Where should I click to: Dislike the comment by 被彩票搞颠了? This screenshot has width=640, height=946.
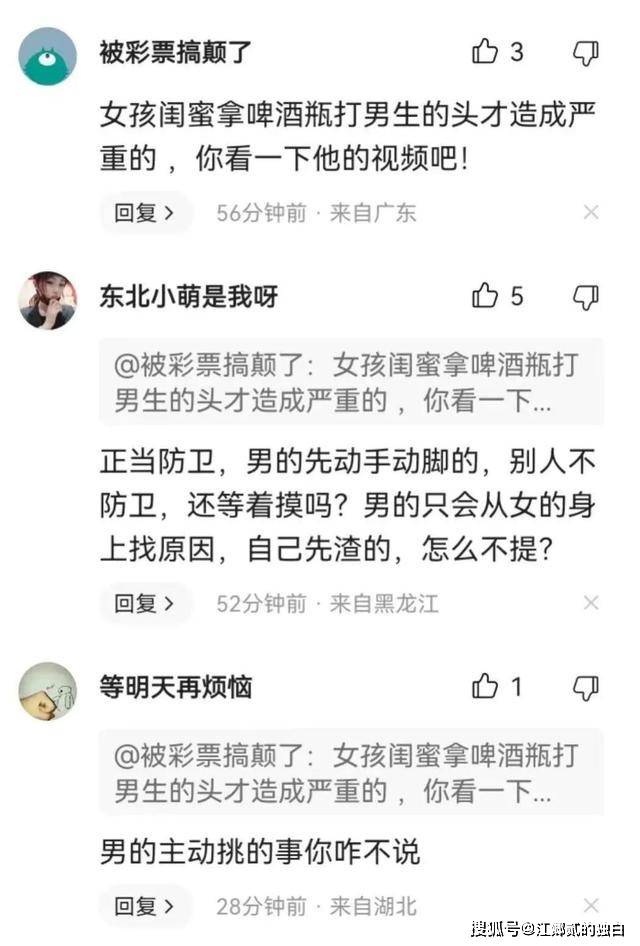point(585,52)
